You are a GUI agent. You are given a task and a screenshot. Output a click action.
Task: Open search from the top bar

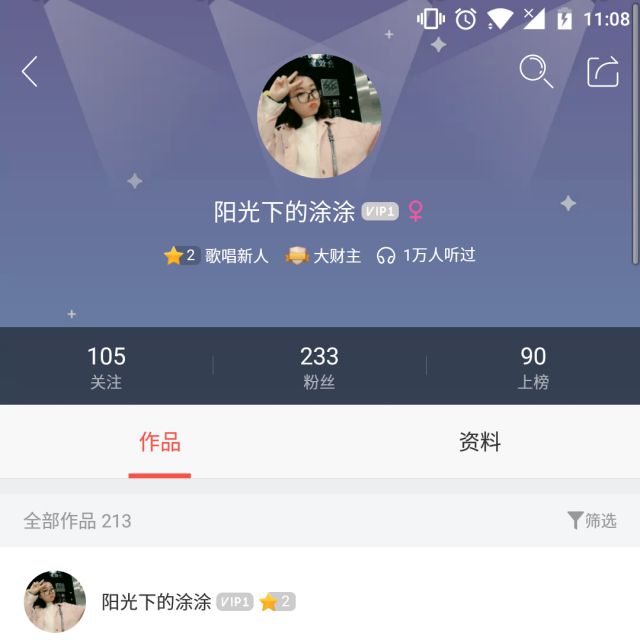tap(536, 71)
